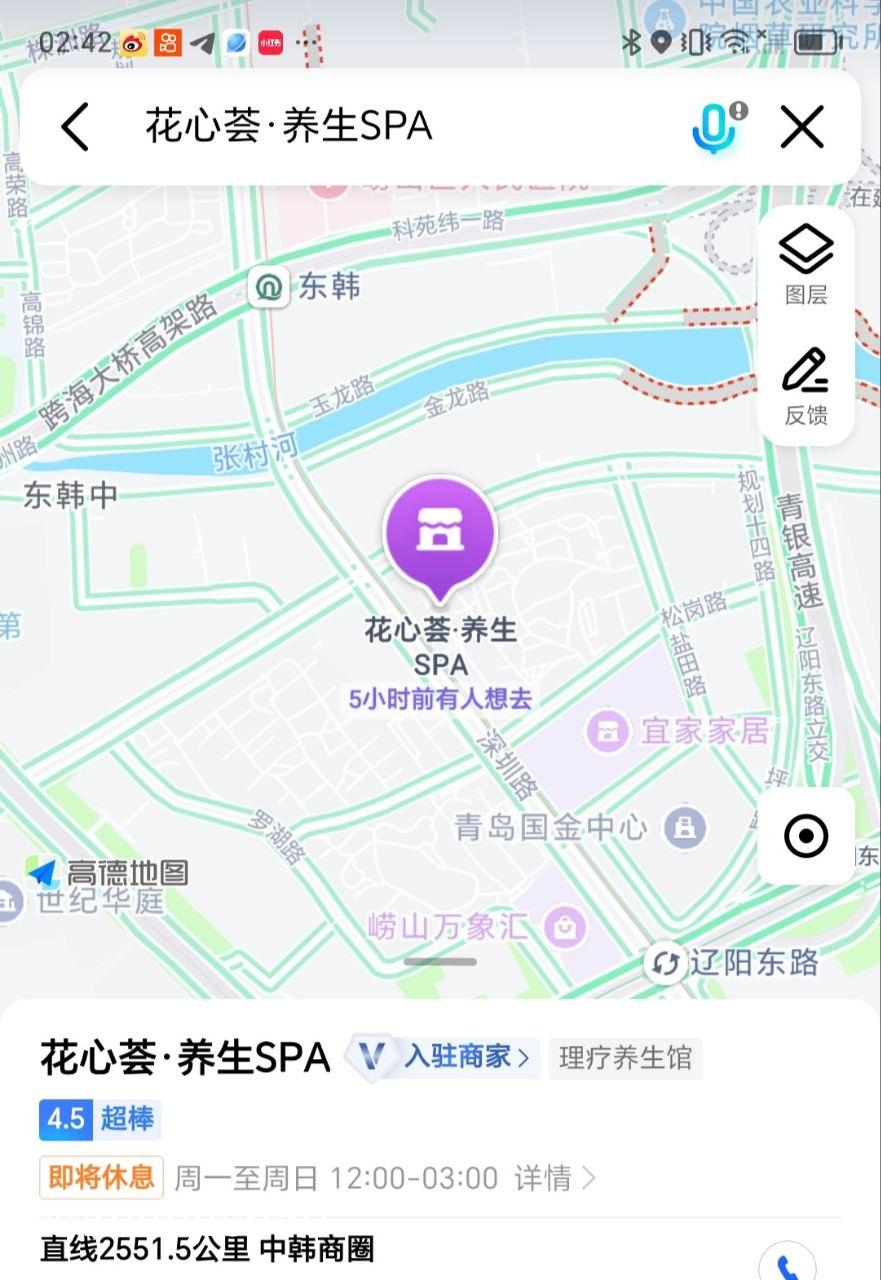Open the 图层 map layers options
The width and height of the screenshot is (881, 1280).
coord(805,263)
